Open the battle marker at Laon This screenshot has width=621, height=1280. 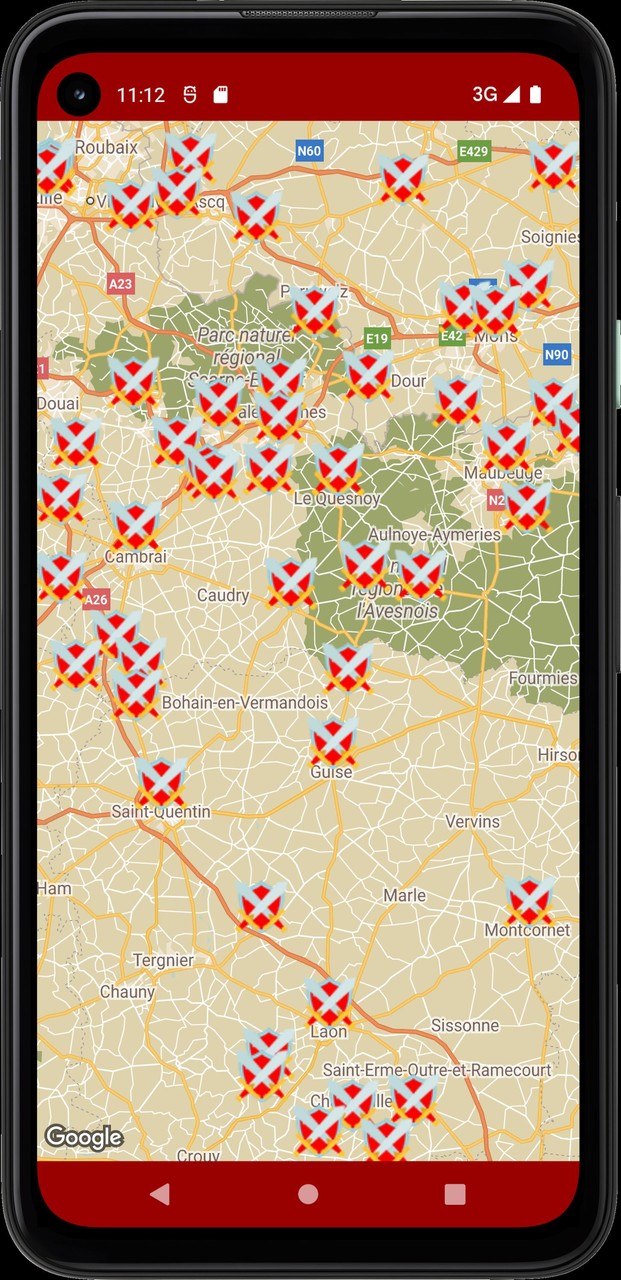coord(329,1001)
